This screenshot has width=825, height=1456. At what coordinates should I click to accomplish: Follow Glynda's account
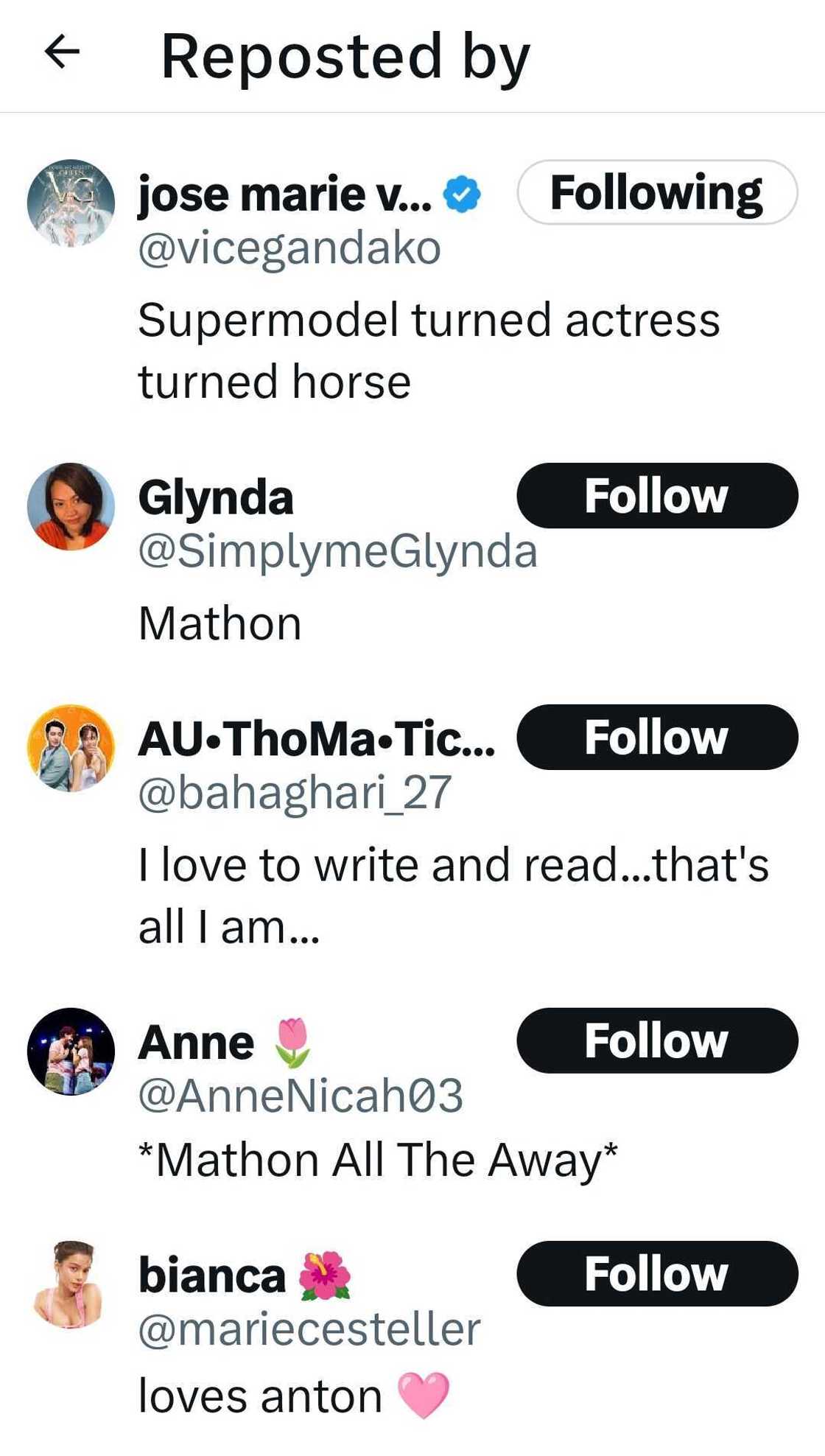(x=656, y=496)
